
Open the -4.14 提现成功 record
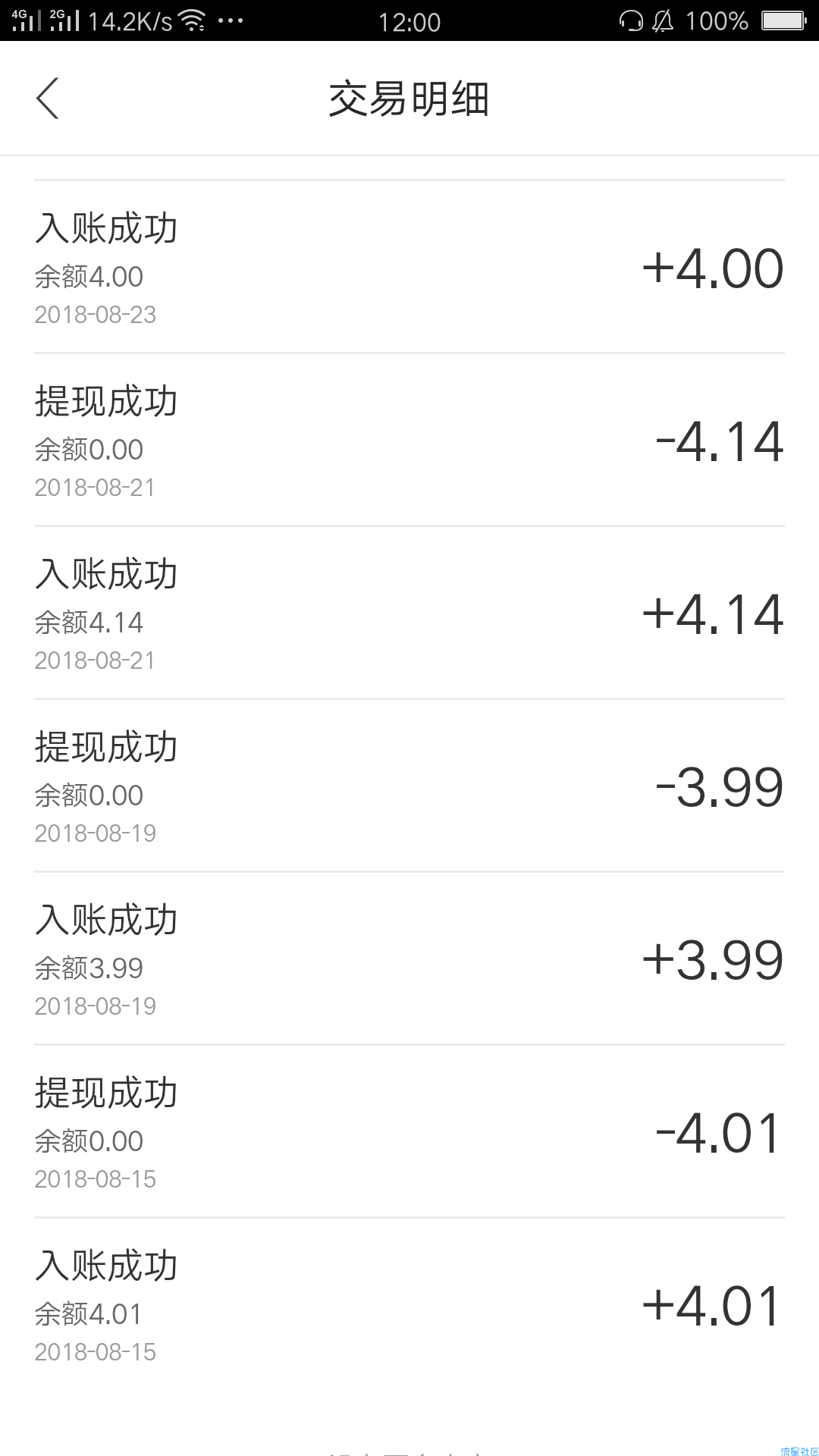[x=409, y=440]
